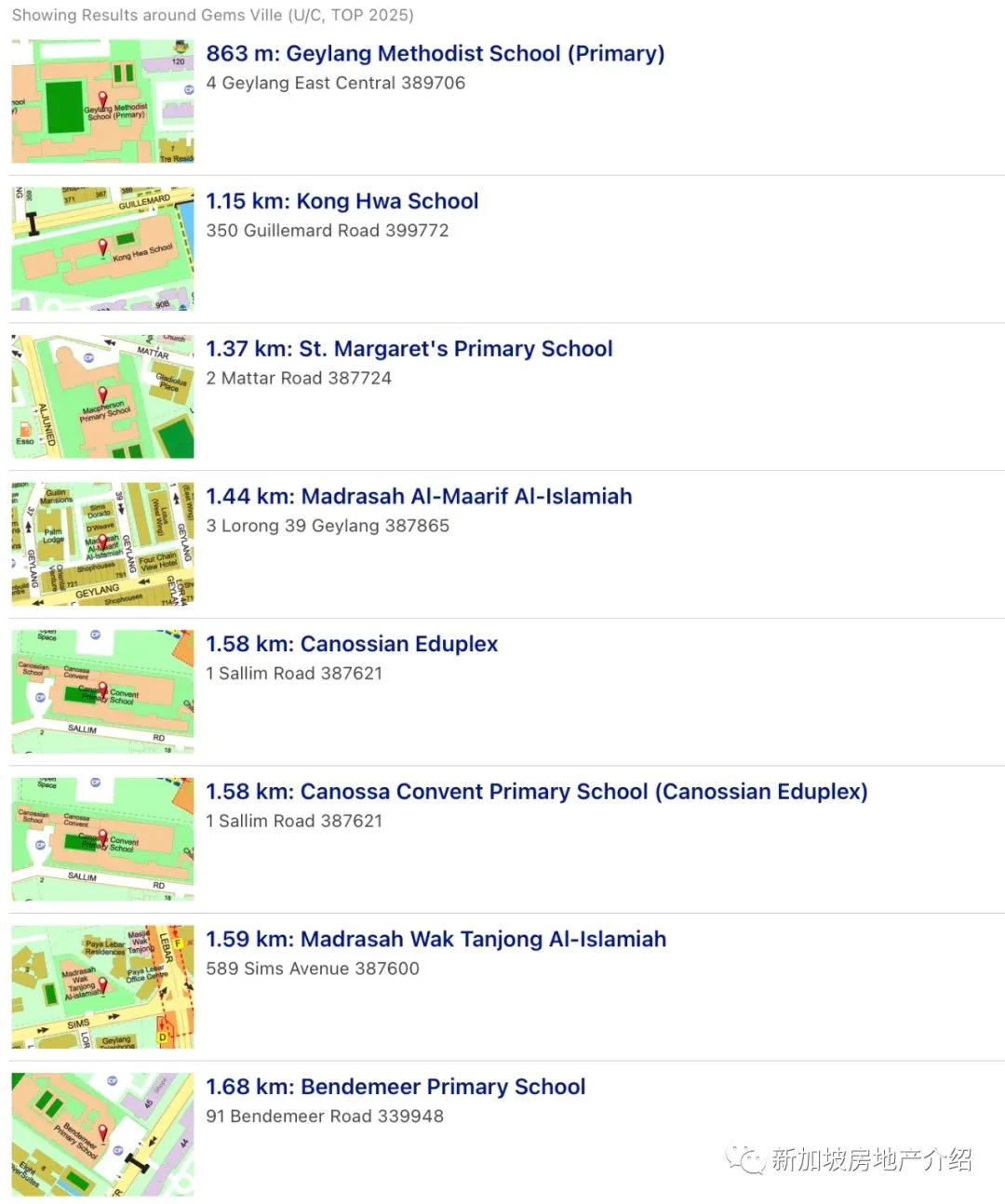This screenshot has width=1005, height=1204.
Task: Open Madrasah Al-Maarif Al-Islamiah result
Action: [419, 497]
